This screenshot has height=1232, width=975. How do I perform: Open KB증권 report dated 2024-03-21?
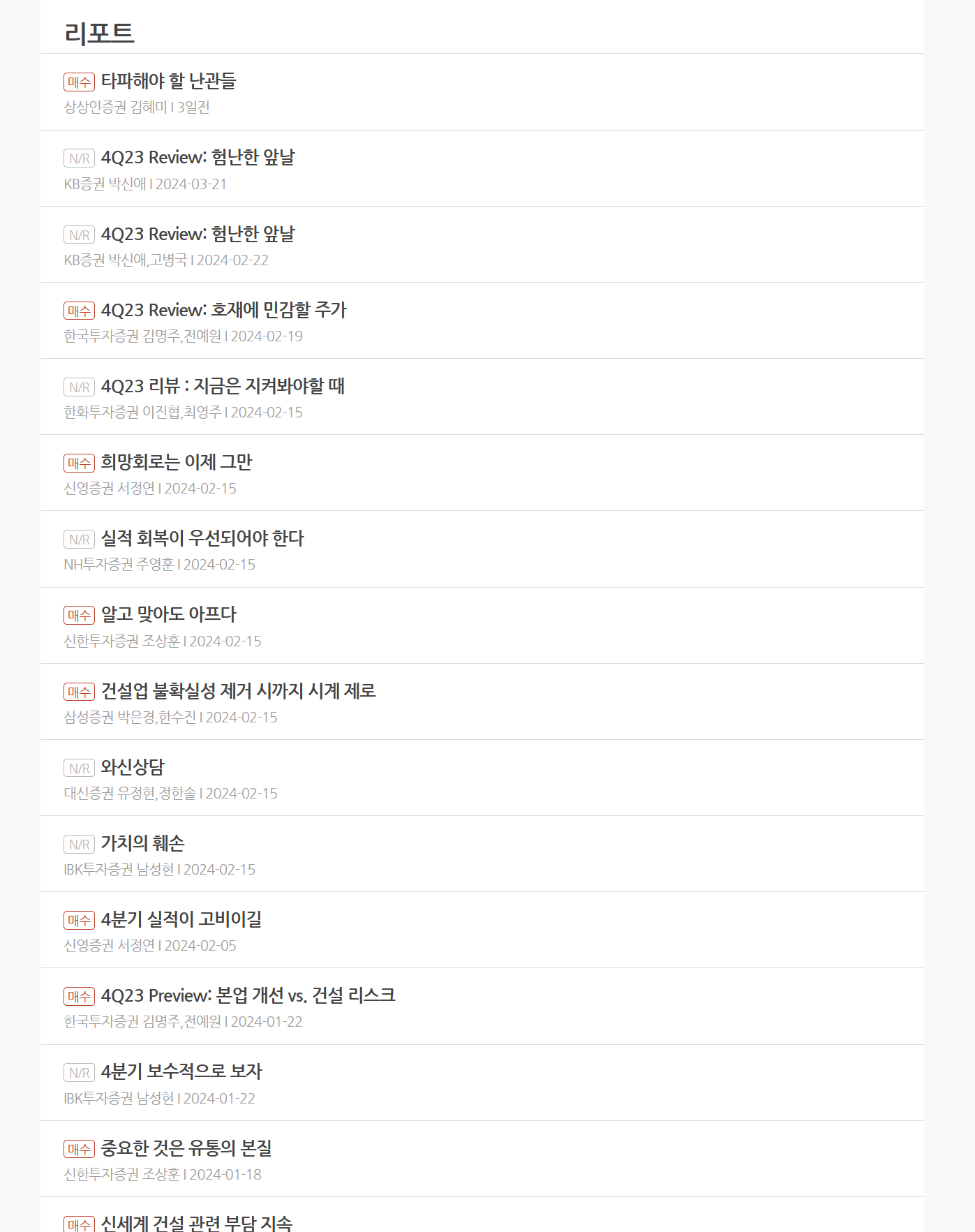[198, 158]
